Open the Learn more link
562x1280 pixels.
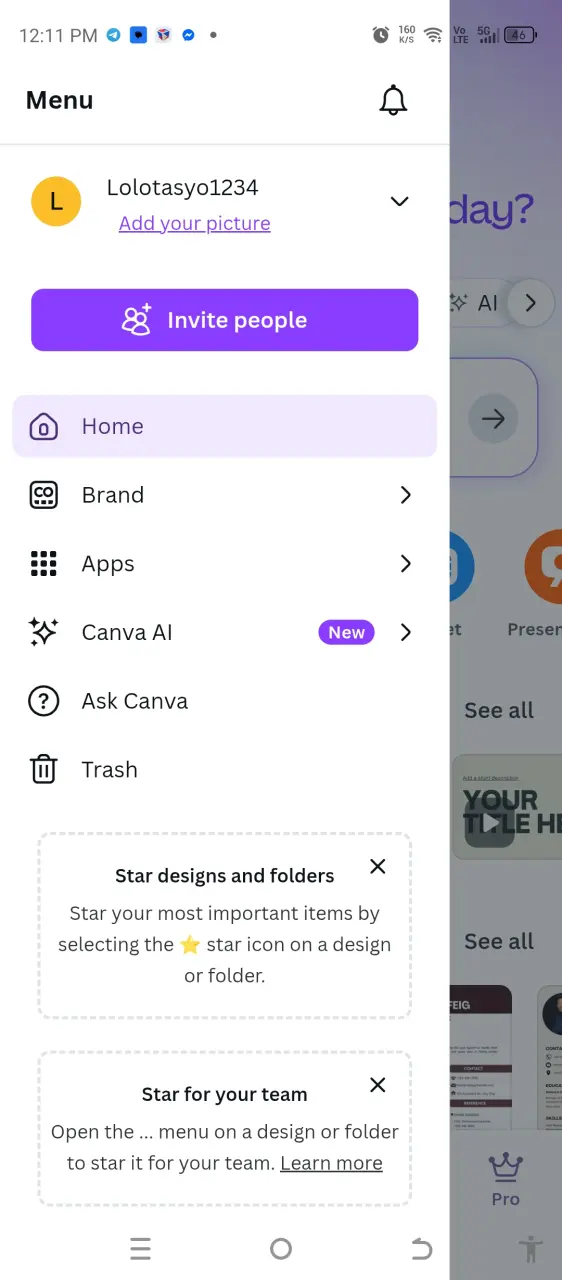tap(331, 1163)
